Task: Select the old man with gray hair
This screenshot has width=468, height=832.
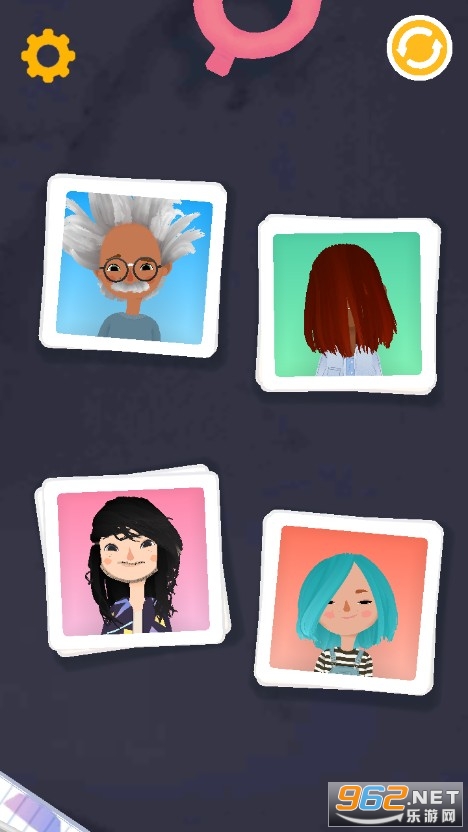Action: [x=133, y=265]
